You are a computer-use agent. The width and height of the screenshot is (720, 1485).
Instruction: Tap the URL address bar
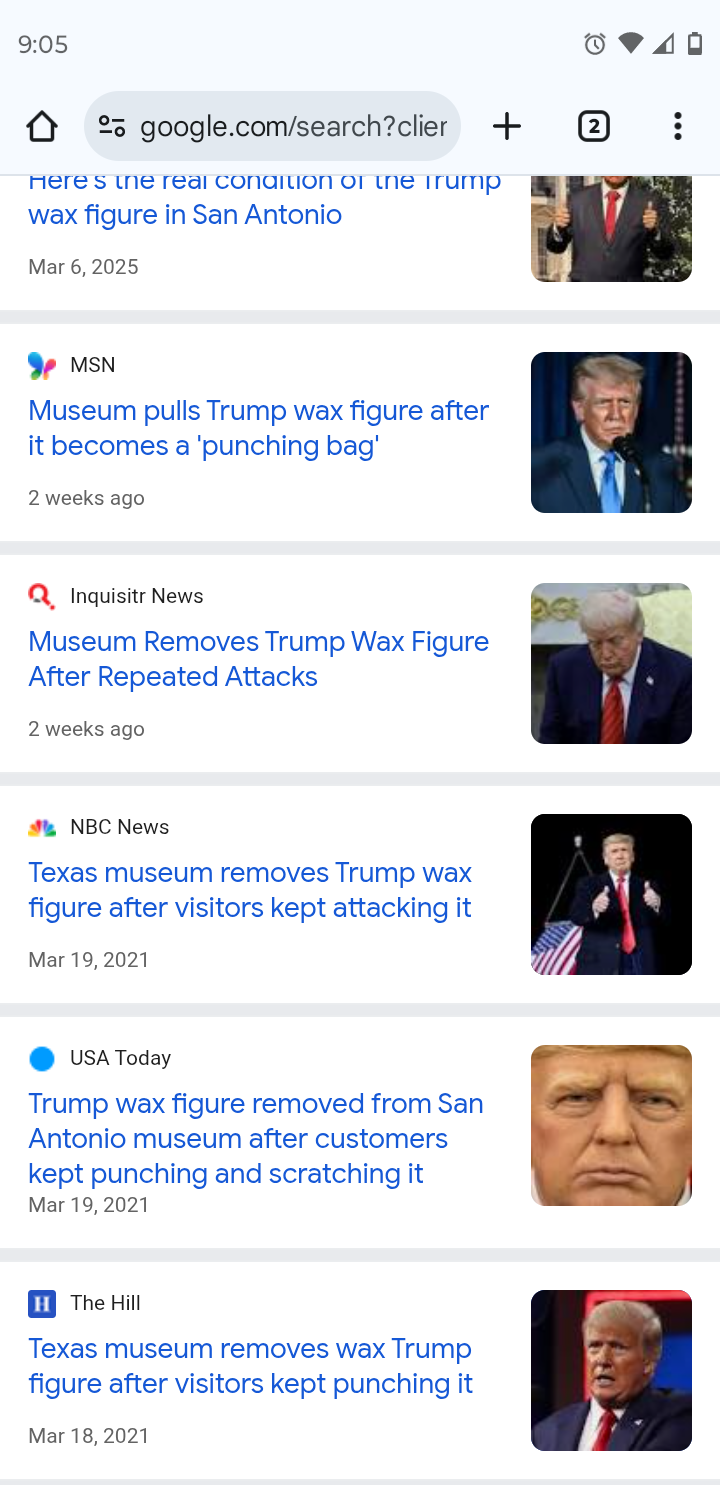tap(290, 127)
